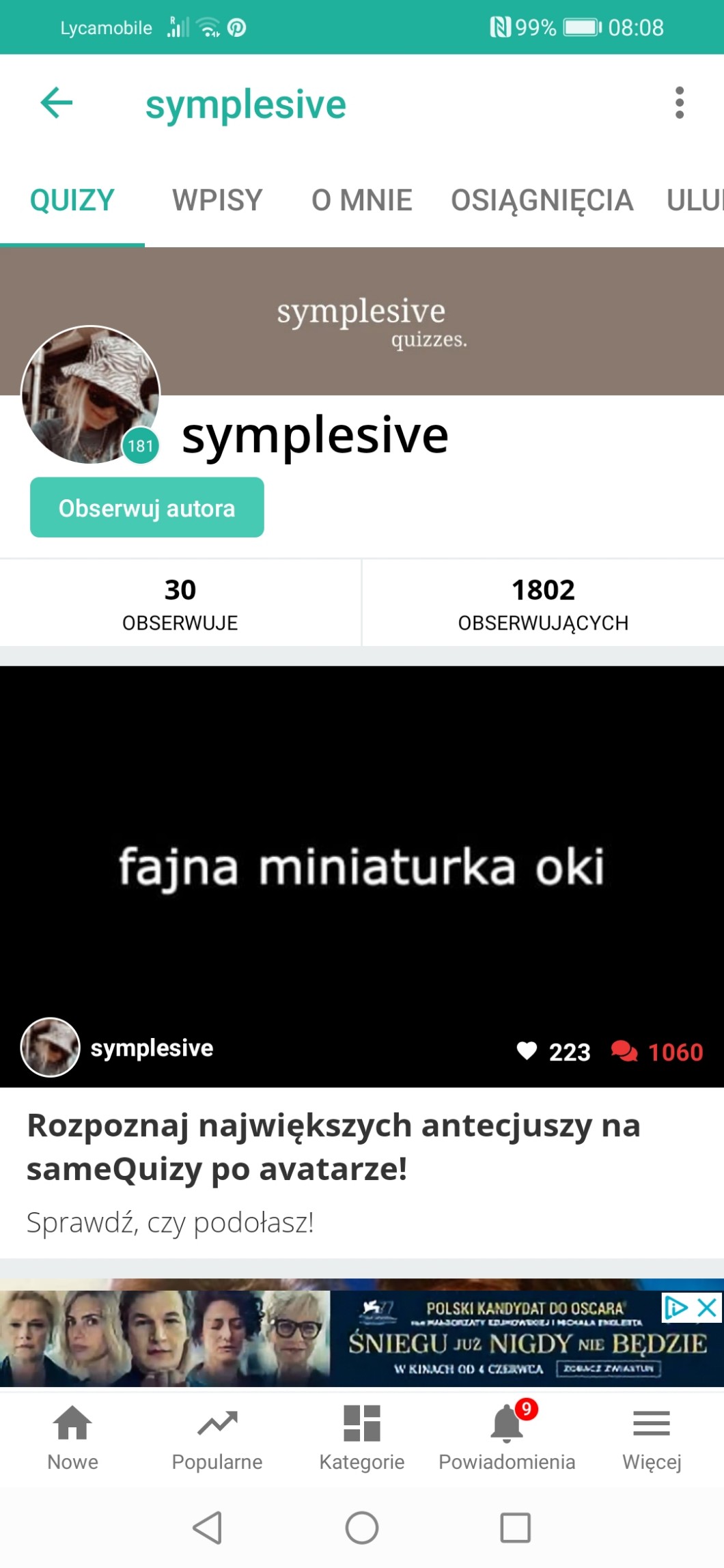The image size is (724, 1568).
Task: Open symplesive's profile picture
Action: point(91,395)
